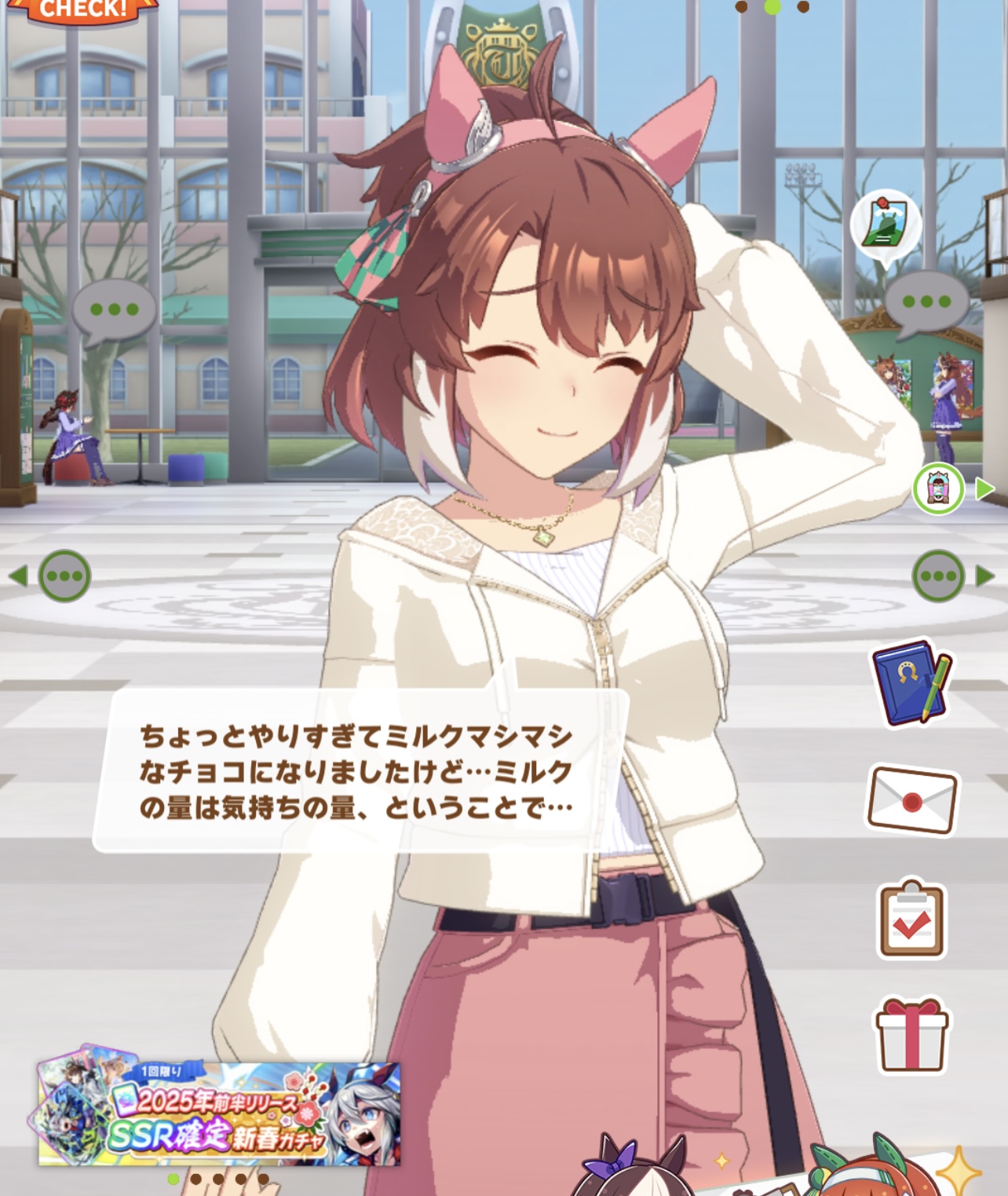Tap gray speech bubble near poster board

tap(926, 302)
